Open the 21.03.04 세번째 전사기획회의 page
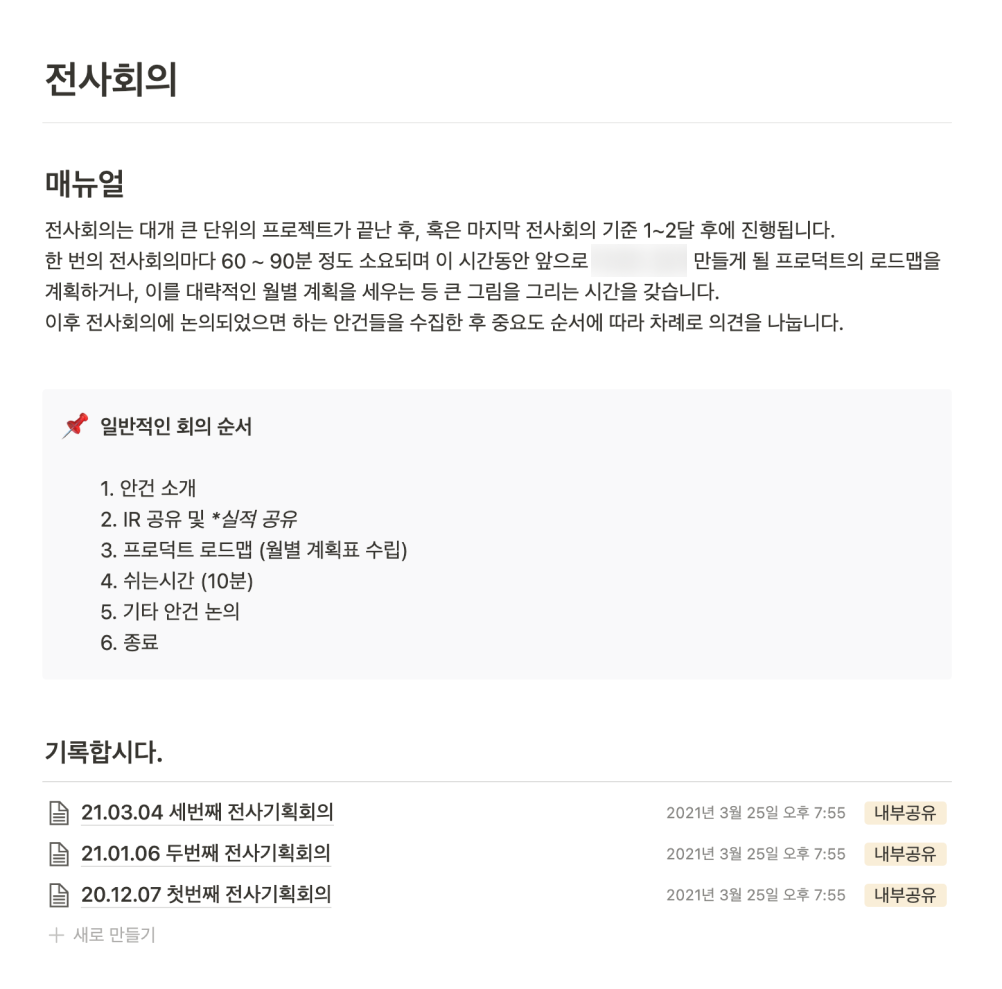Image resolution: width=1002 pixels, height=989 pixels. pyautogui.click(x=207, y=812)
